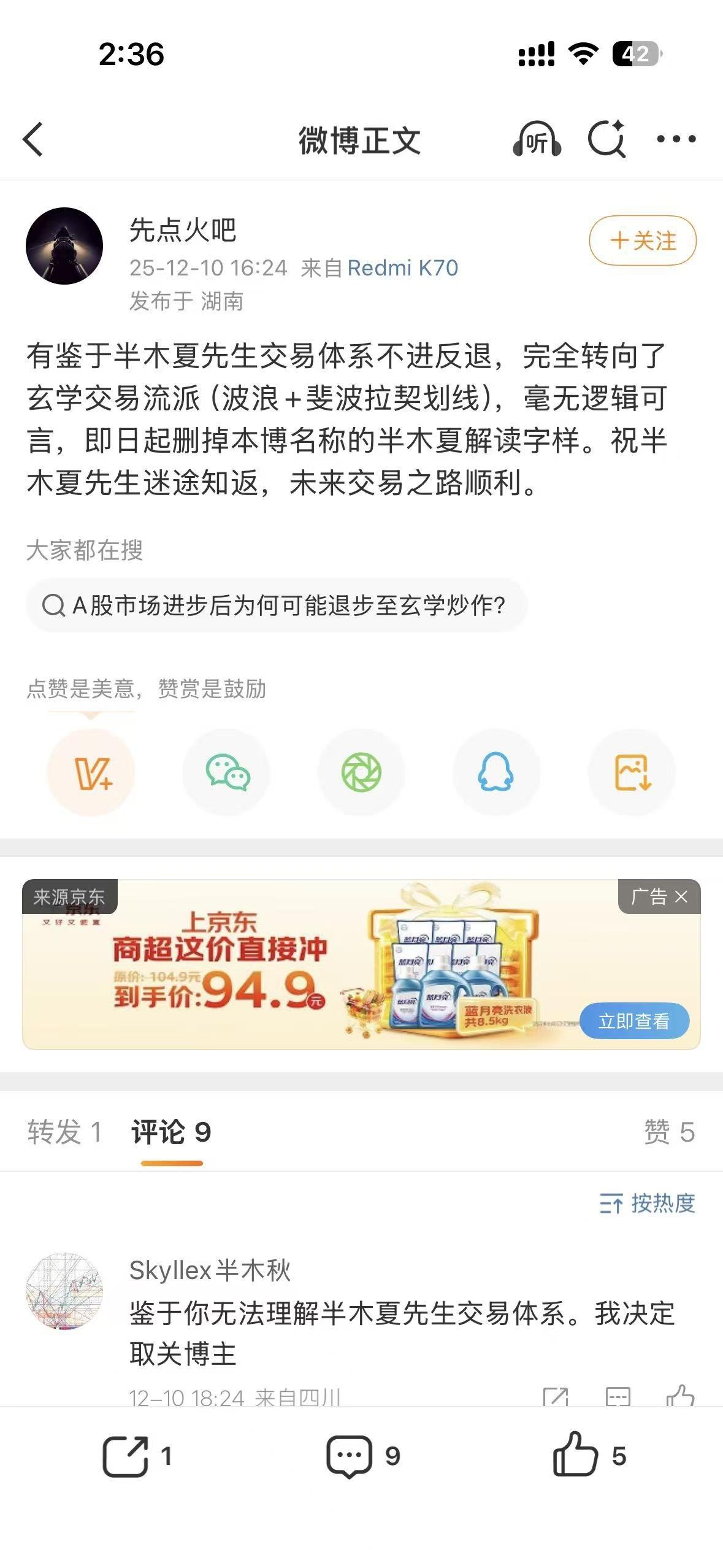Listen to this post with the 听 icon

tap(537, 139)
